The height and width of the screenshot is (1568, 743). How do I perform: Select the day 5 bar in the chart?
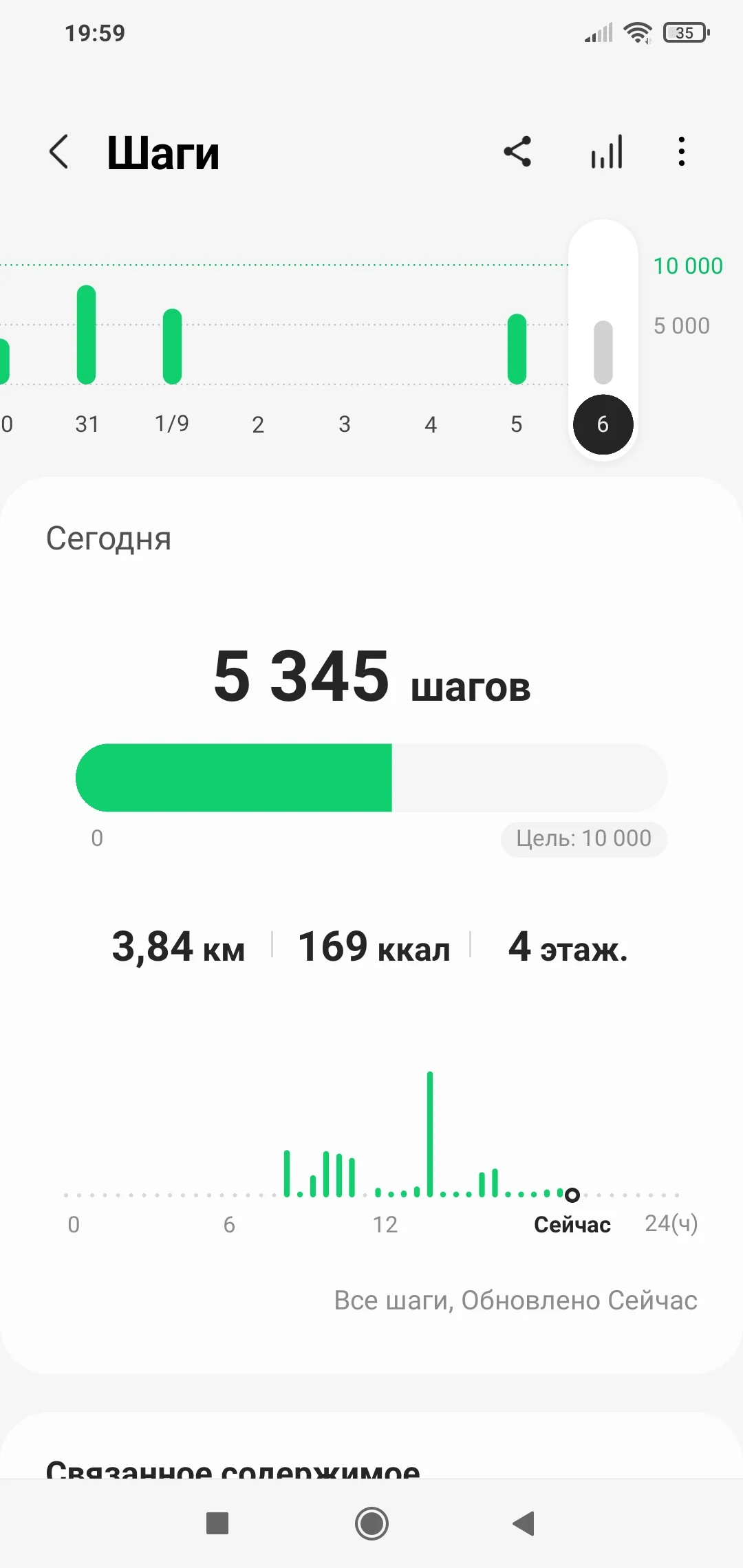[517, 349]
